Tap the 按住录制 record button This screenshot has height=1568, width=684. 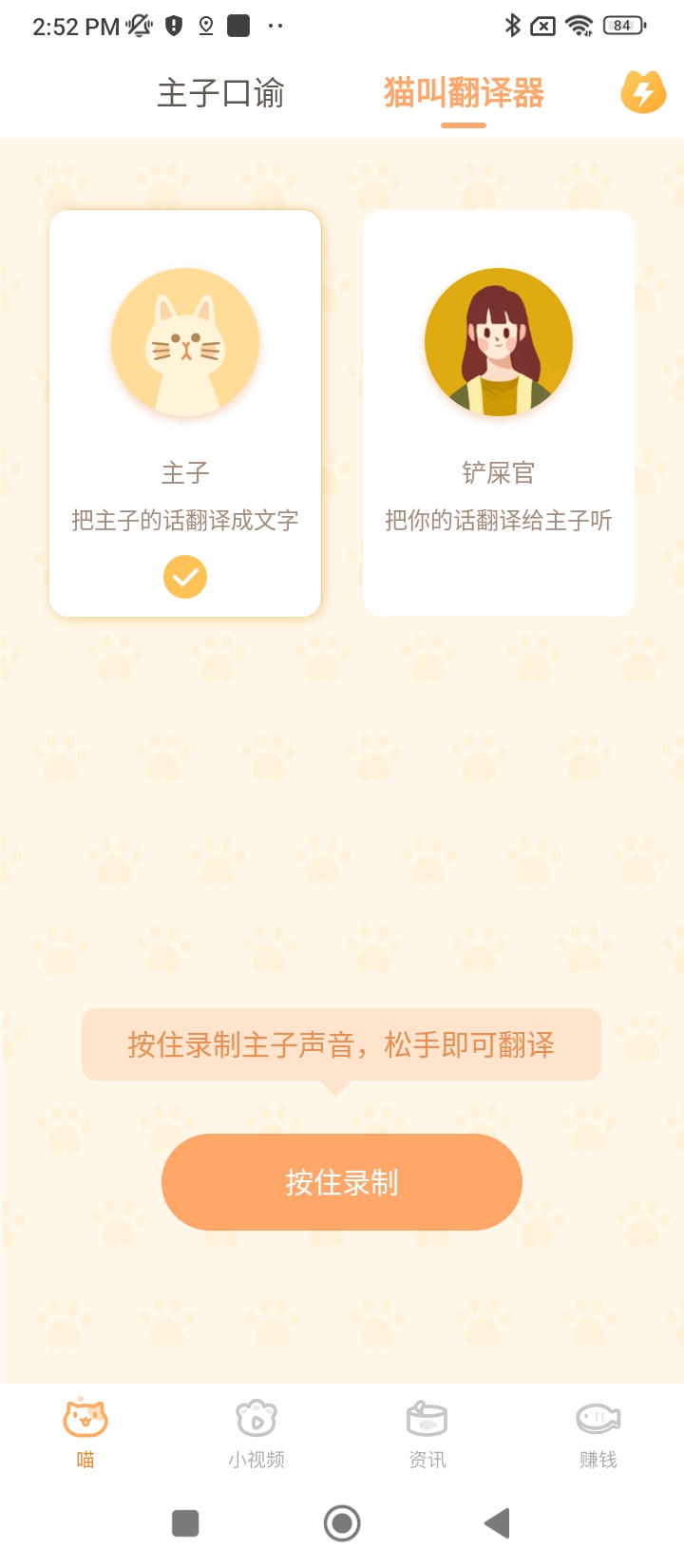point(342,1182)
